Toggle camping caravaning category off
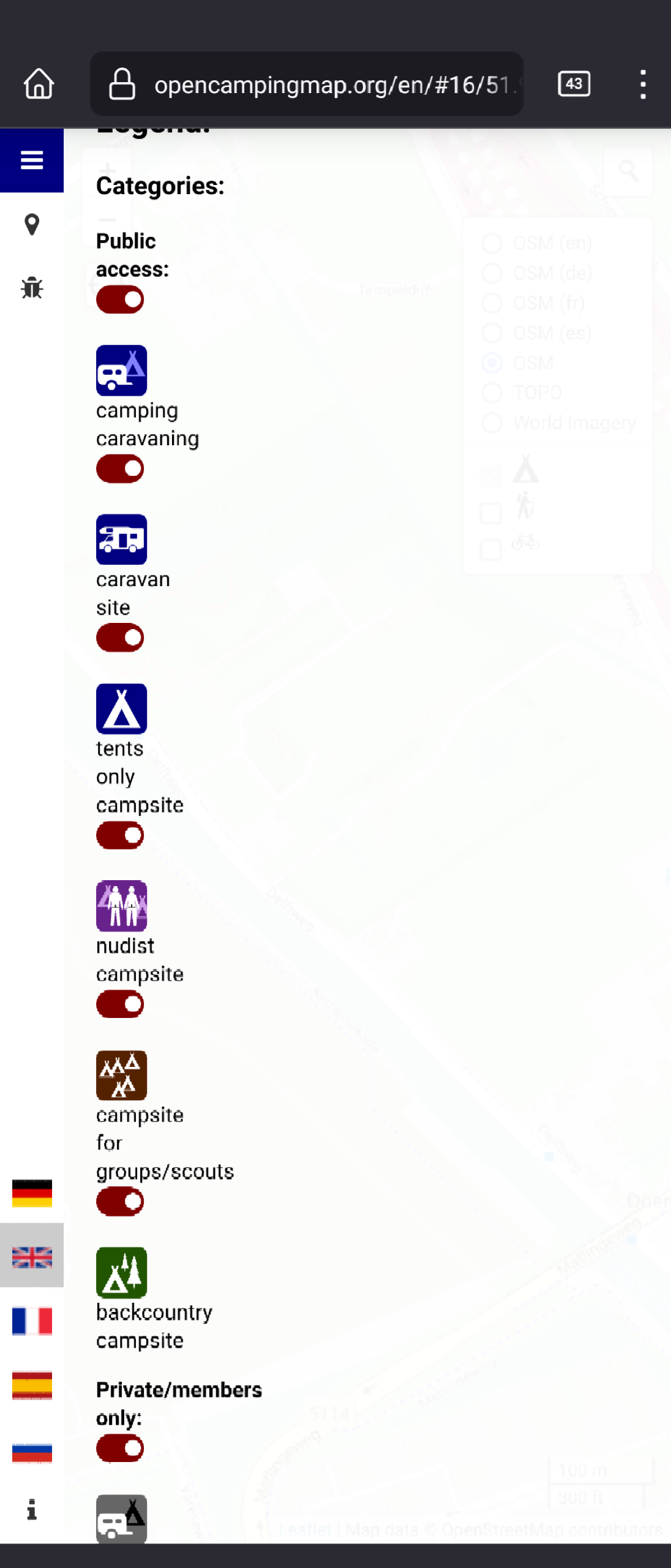Viewport: 671px width, 1568px height. tap(120, 469)
